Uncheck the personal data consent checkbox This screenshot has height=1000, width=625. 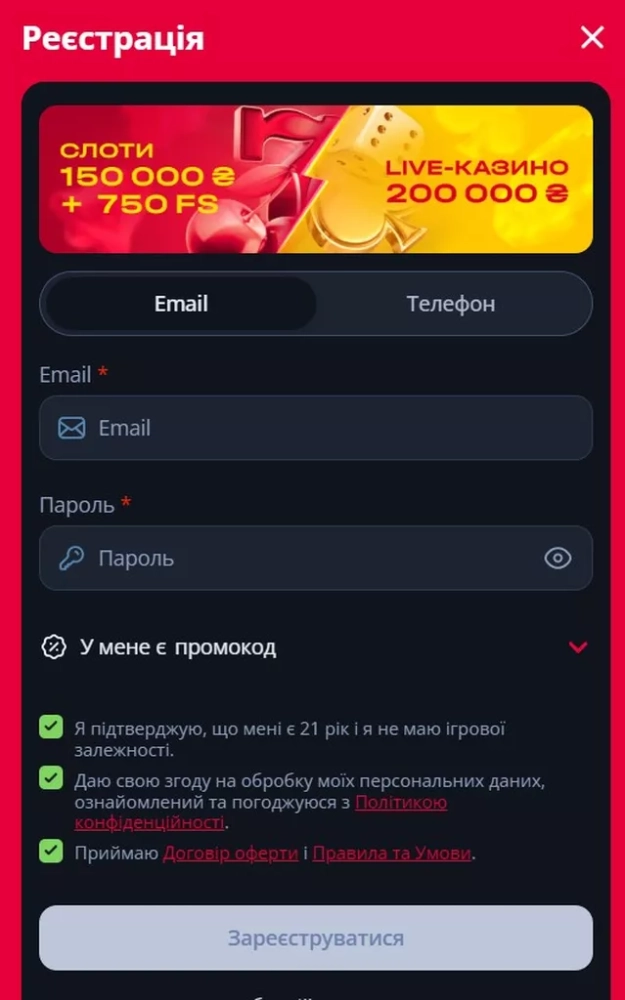point(51,778)
